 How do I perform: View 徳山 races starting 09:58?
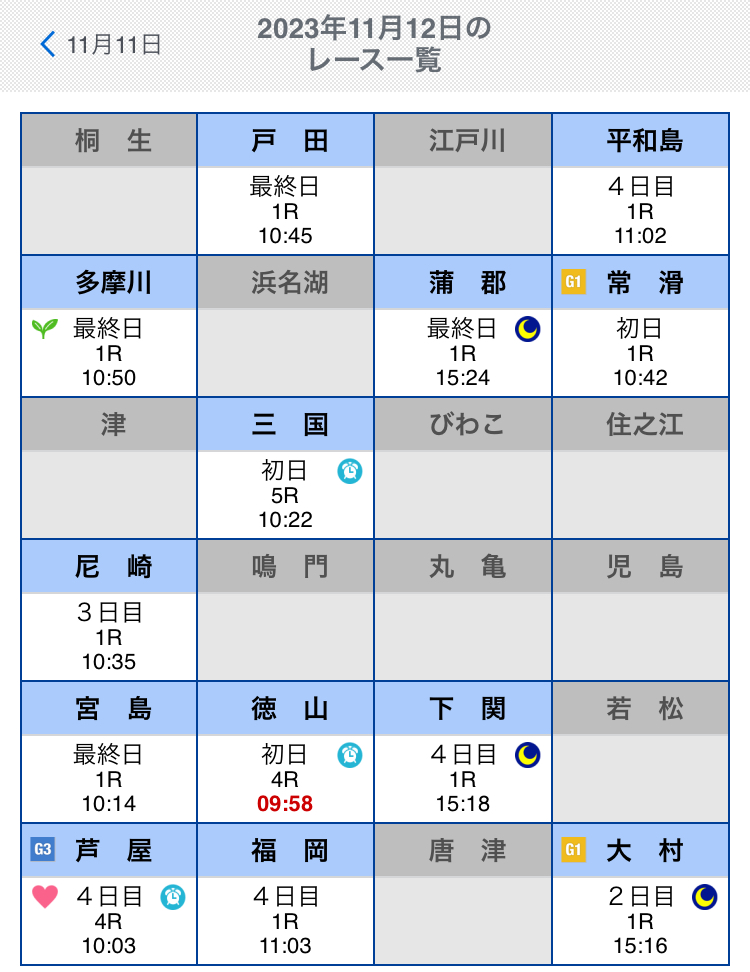(x=286, y=753)
